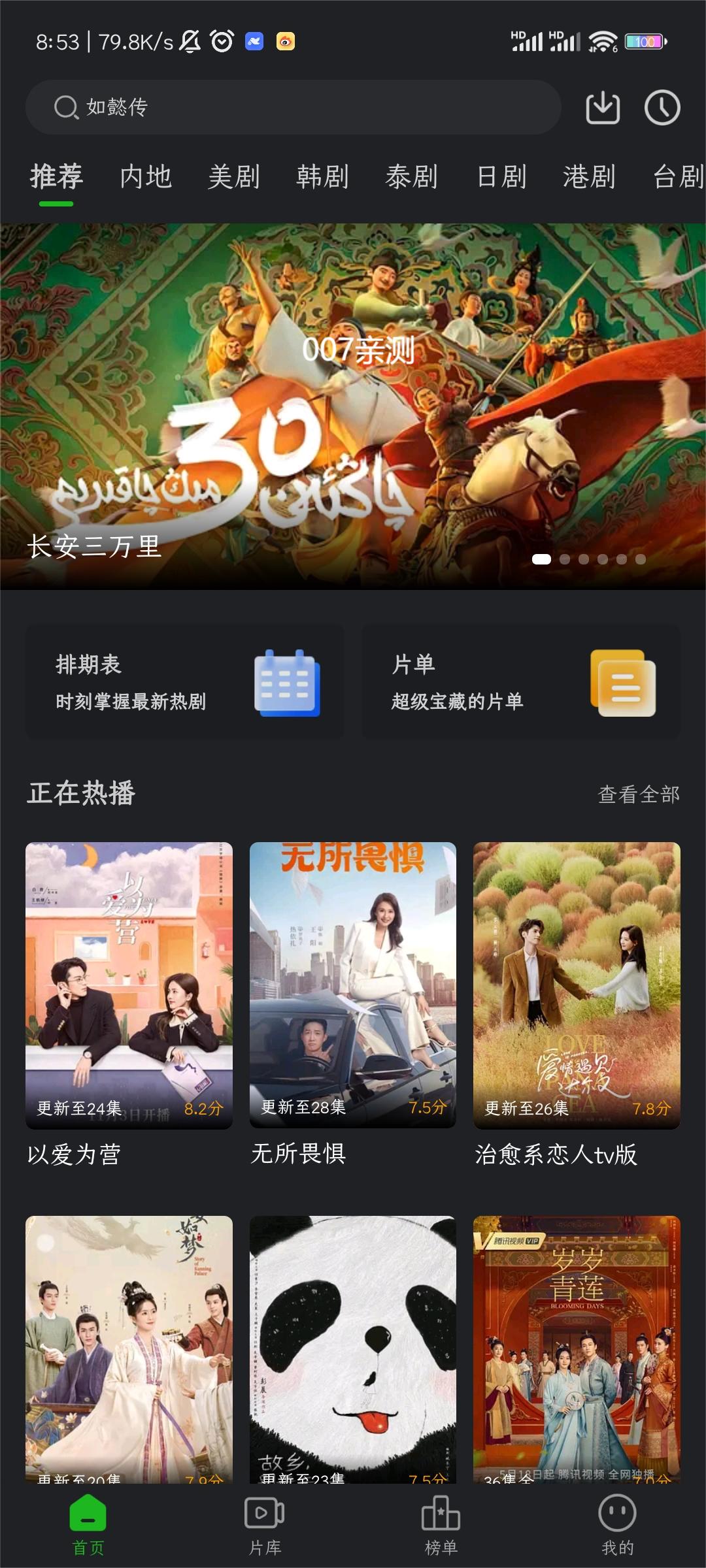This screenshot has width=706, height=1568.
Task: Open watch history clock icon
Action: (662, 107)
